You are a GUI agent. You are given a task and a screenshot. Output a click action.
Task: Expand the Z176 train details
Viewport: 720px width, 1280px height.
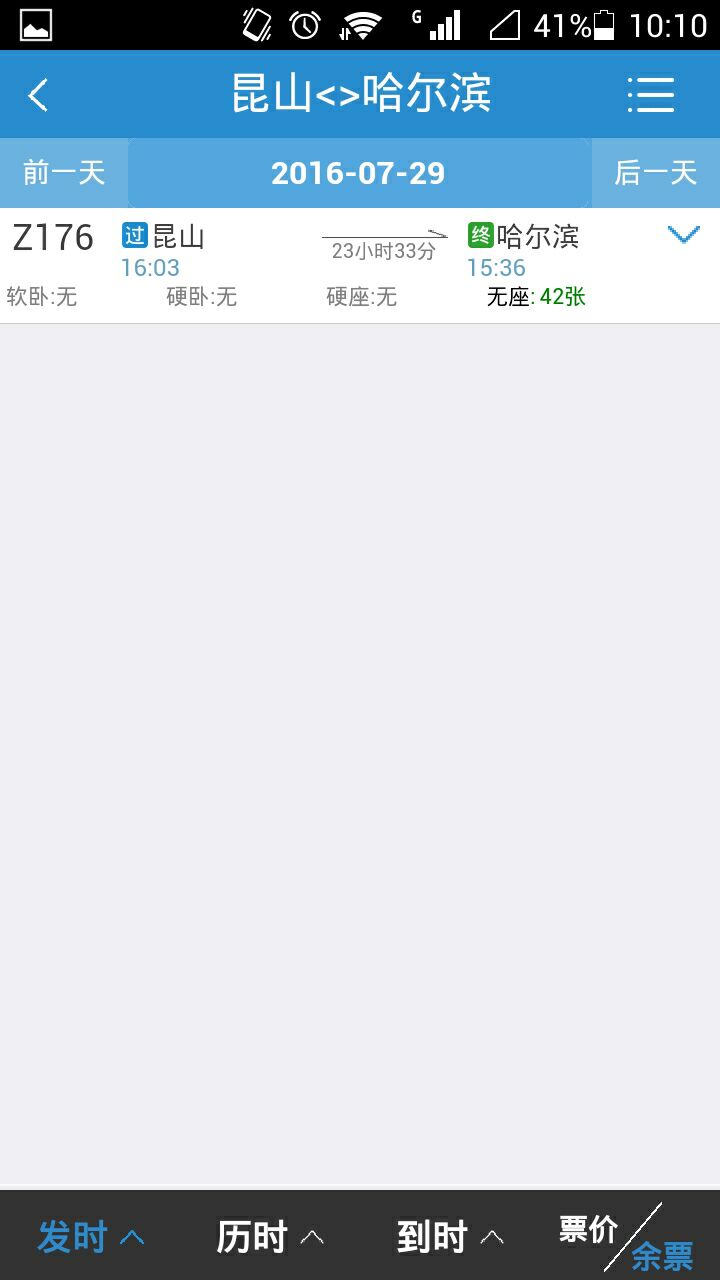[x=683, y=234]
